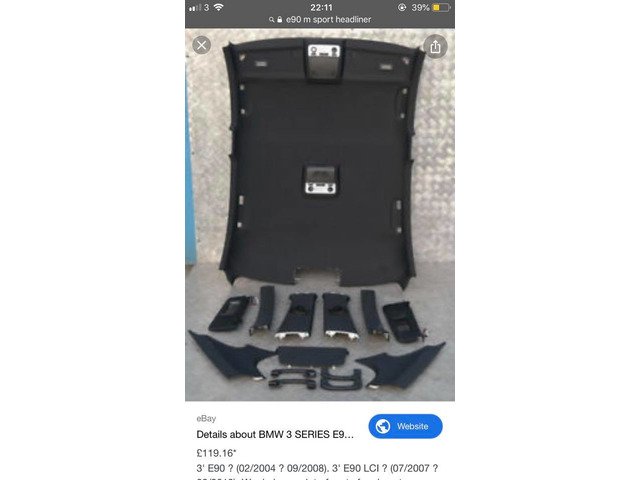The height and width of the screenshot is (480, 640).
Task: Share this headliner image
Action: pos(435,46)
